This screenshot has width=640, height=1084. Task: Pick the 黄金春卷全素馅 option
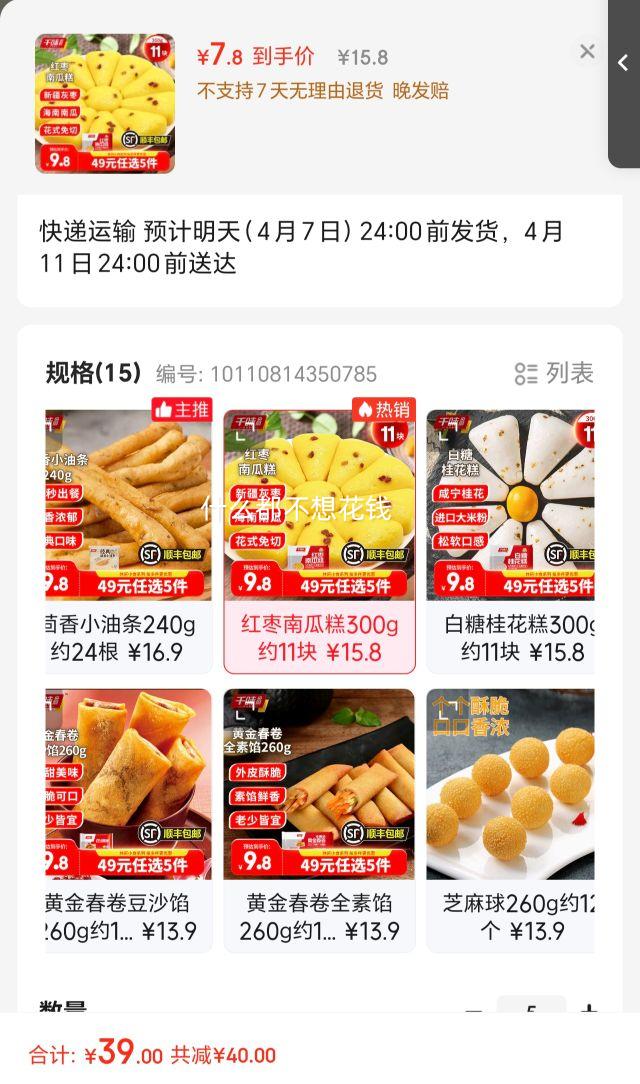(x=319, y=819)
